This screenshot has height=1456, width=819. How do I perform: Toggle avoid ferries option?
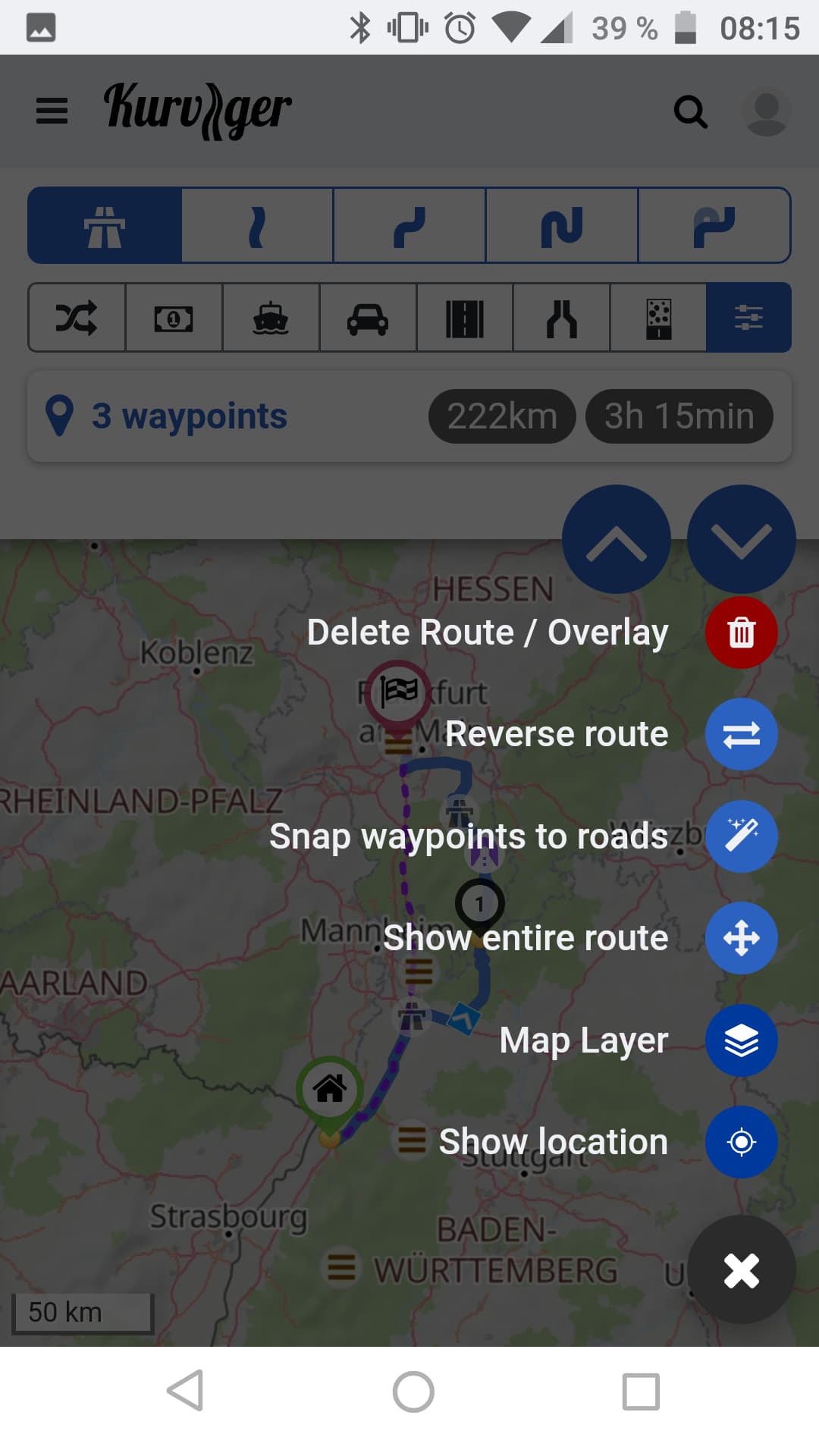[271, 318]
